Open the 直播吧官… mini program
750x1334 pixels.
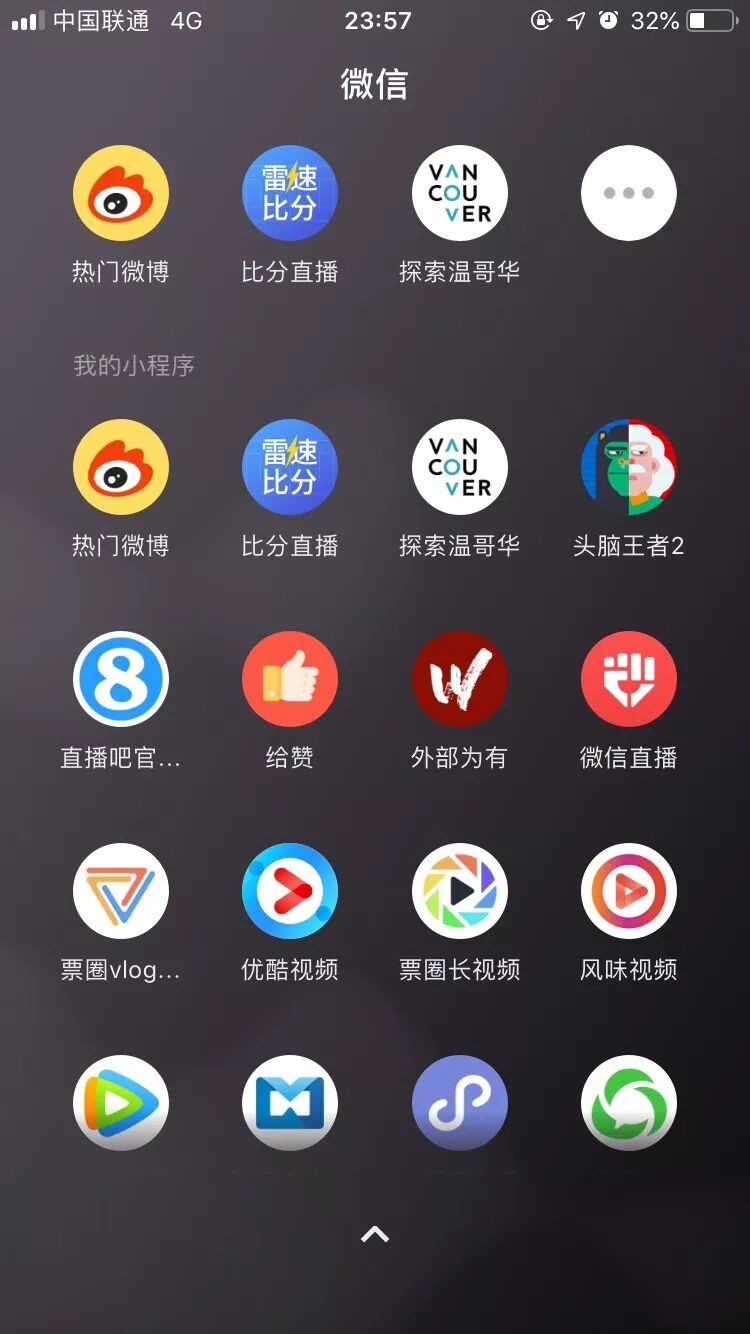120,679
